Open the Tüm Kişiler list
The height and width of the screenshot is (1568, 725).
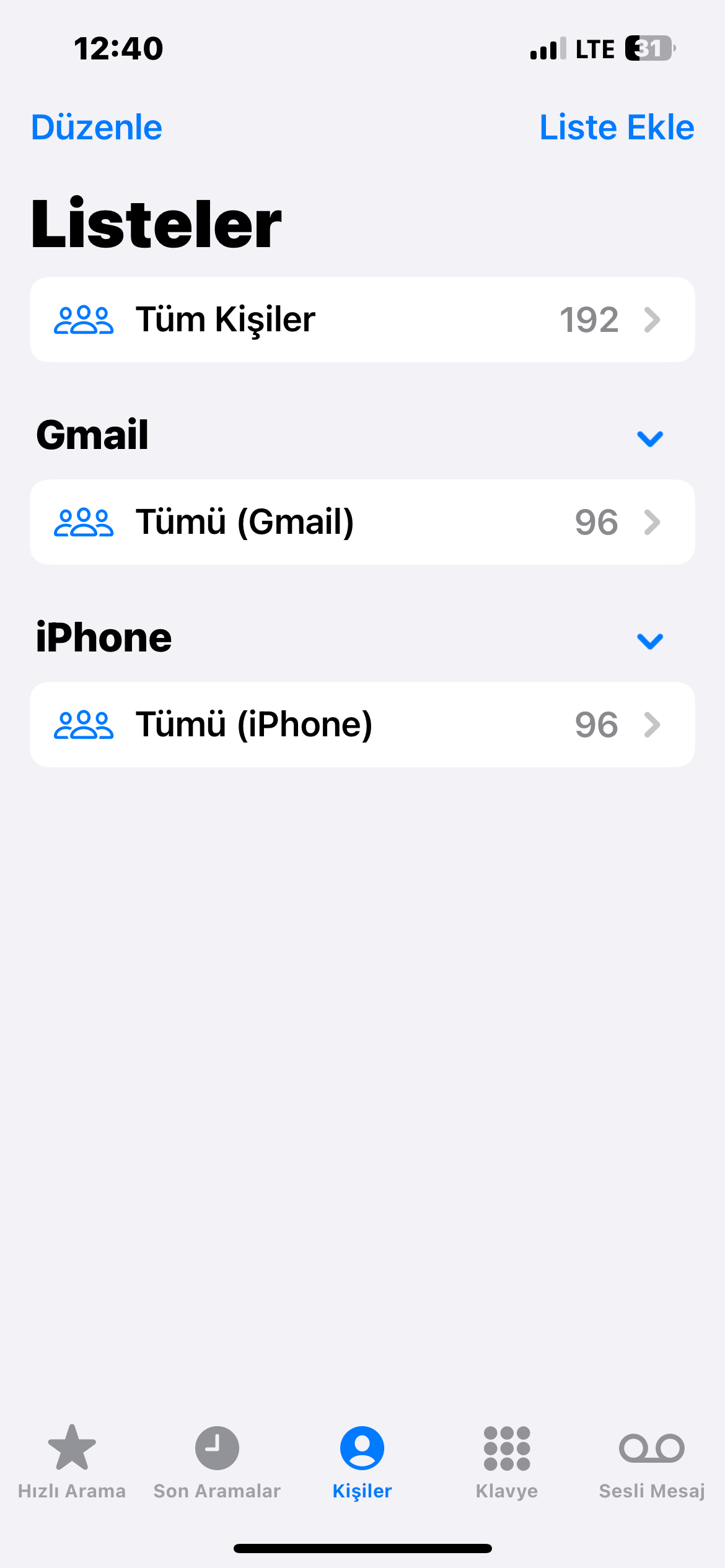point(362,320)
